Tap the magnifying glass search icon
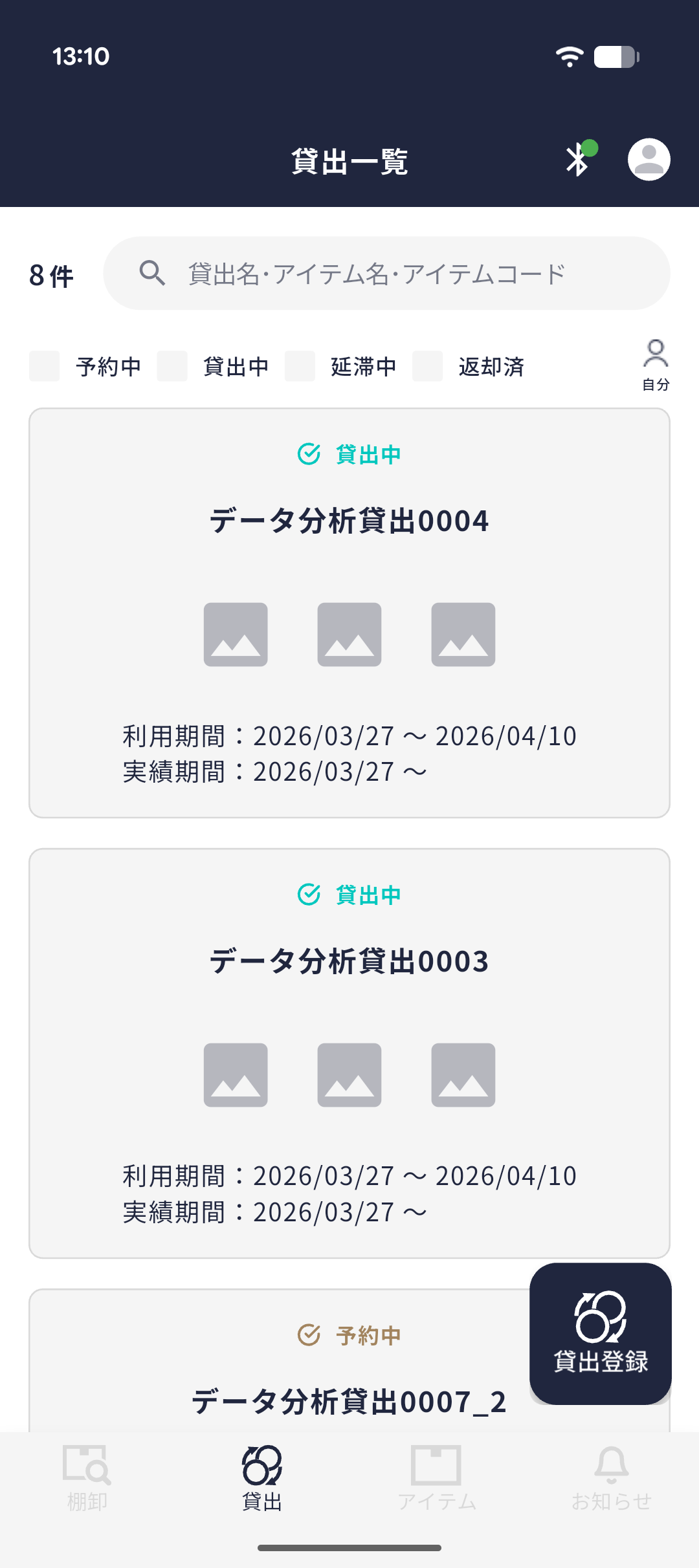699x1568 pixels. (x=153, y=273)
